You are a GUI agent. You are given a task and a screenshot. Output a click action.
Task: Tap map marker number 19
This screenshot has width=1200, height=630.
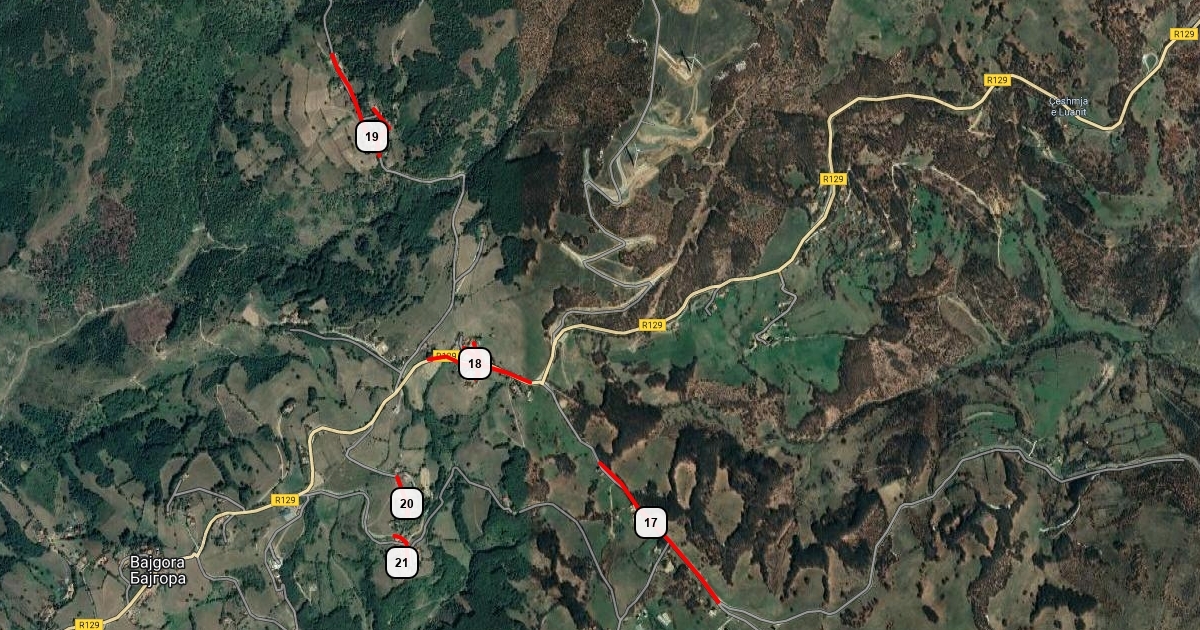tap(372, 136)
